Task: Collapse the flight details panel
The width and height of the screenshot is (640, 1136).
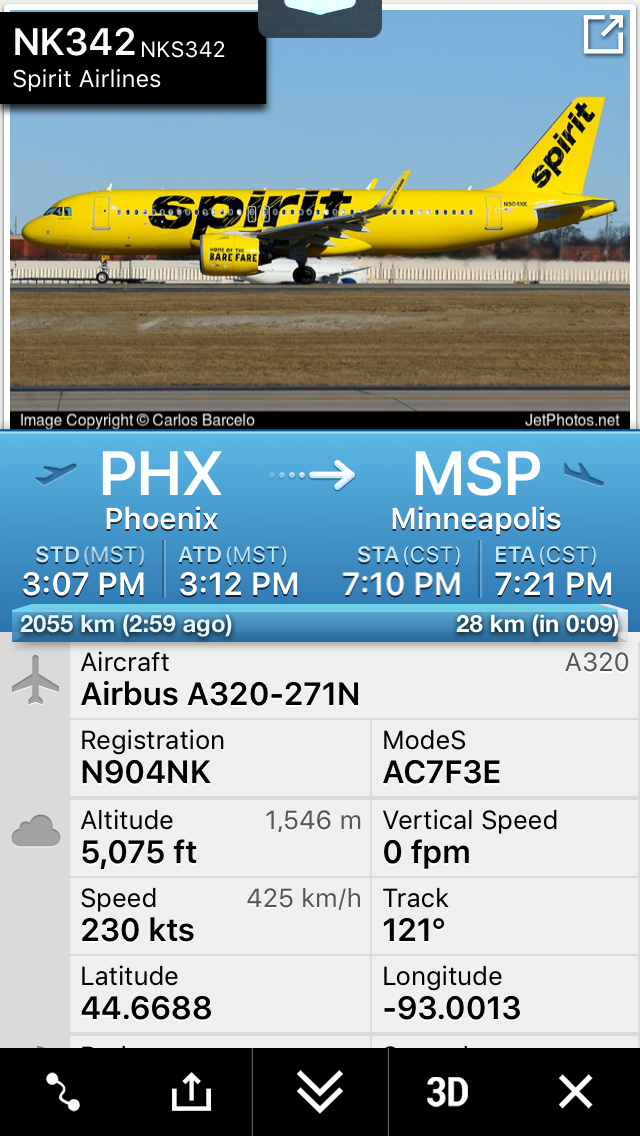Action: coord(320,1092)
